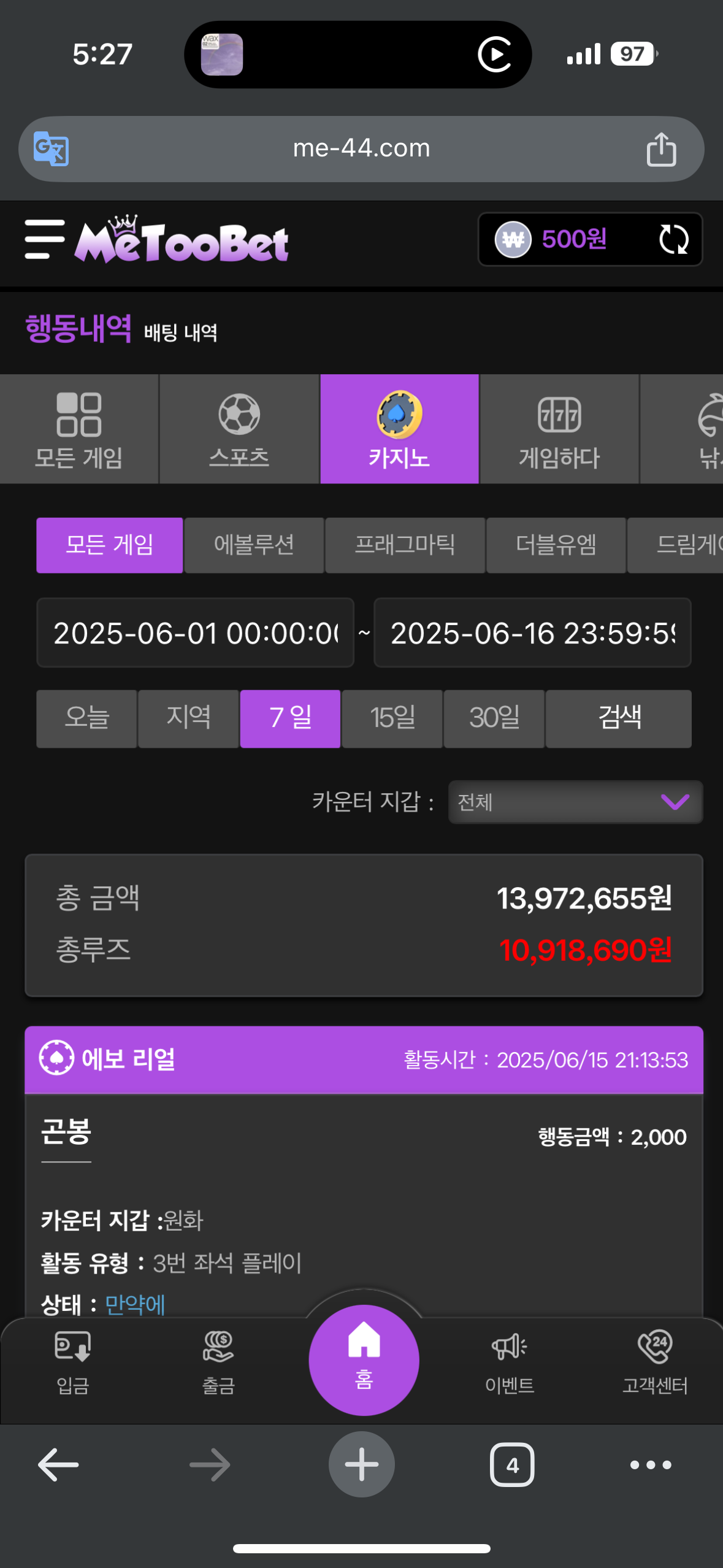Refresh the 500원 balance

pyautogui.click(x=673, y=239)
